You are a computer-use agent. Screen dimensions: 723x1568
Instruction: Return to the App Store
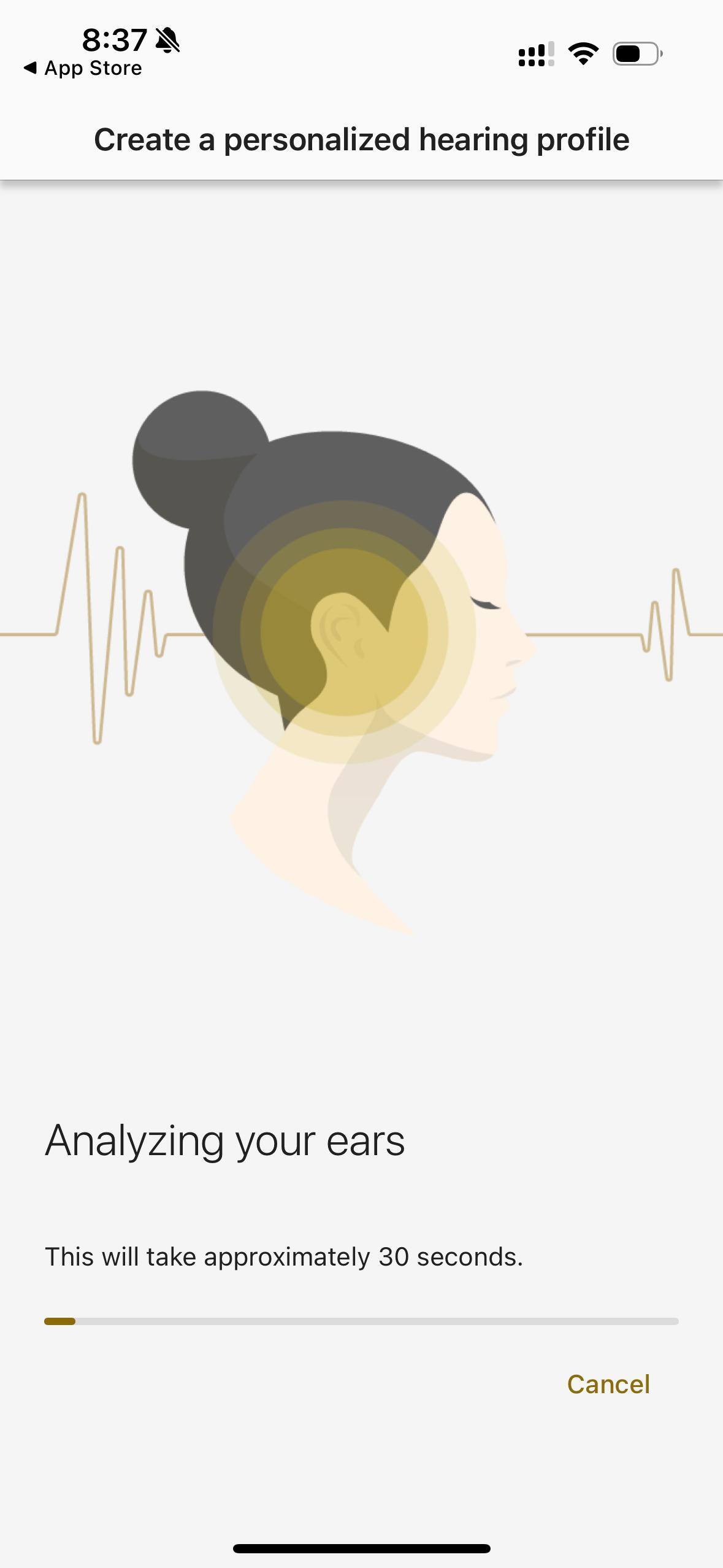83,68
